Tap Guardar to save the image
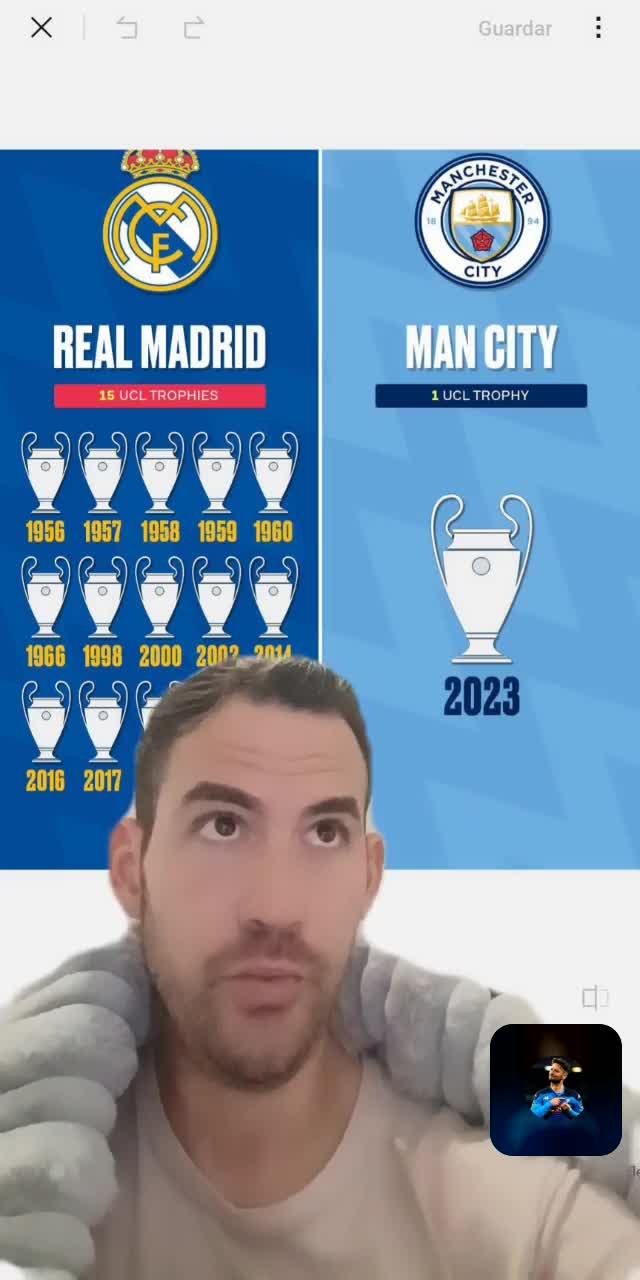Screen dimensions: 640x1280 514,28
